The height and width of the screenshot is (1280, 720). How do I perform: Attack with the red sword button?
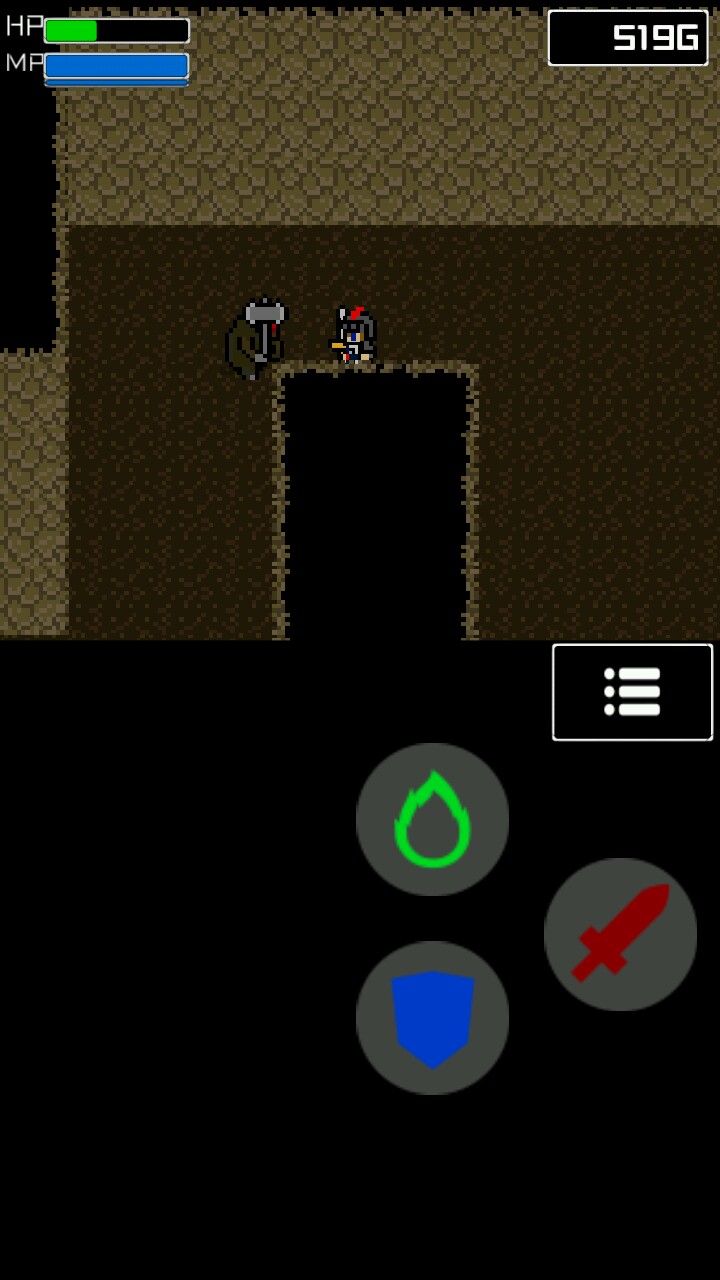[x=620, y=934]
